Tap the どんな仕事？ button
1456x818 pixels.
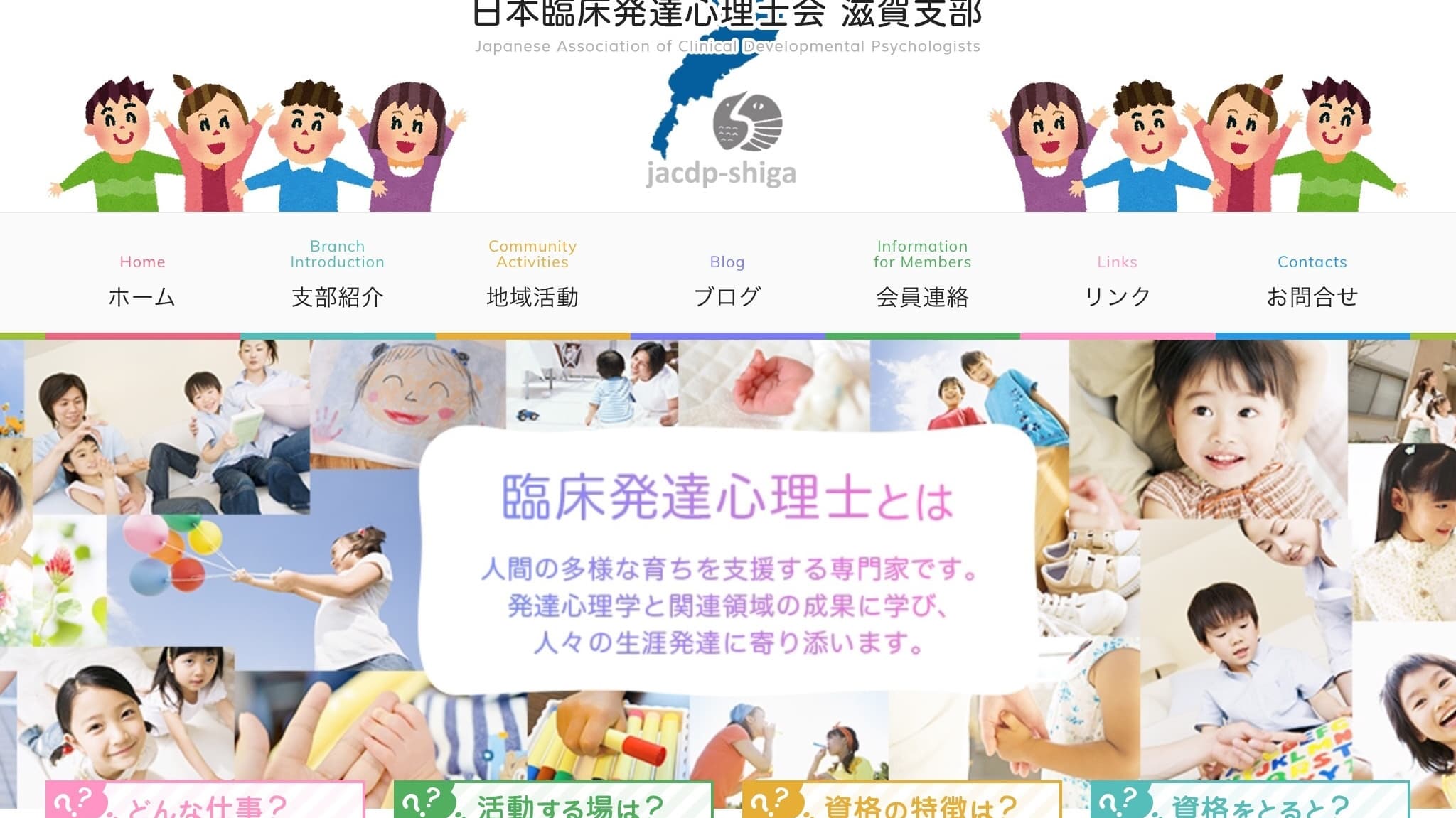coord(205,803)
